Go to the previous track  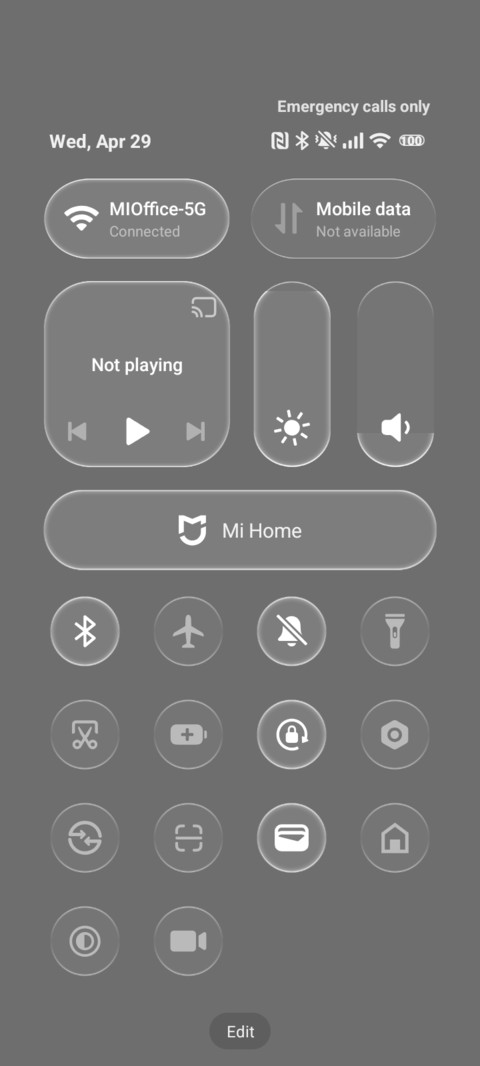pos(78,431)
